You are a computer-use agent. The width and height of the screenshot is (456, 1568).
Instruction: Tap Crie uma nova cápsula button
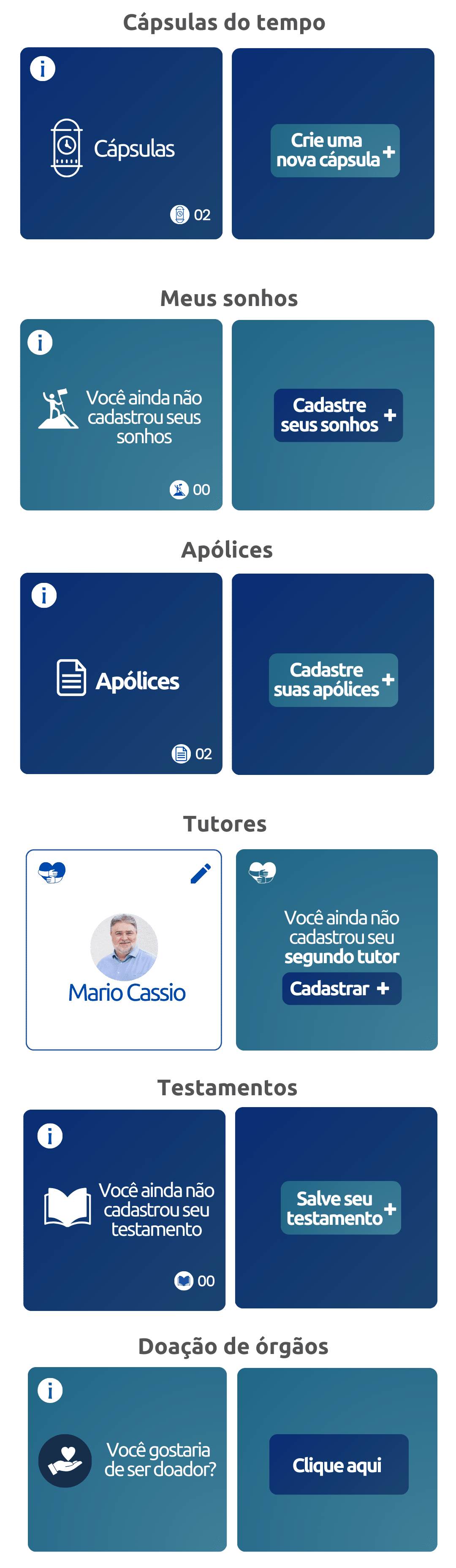tap(335, 150)
